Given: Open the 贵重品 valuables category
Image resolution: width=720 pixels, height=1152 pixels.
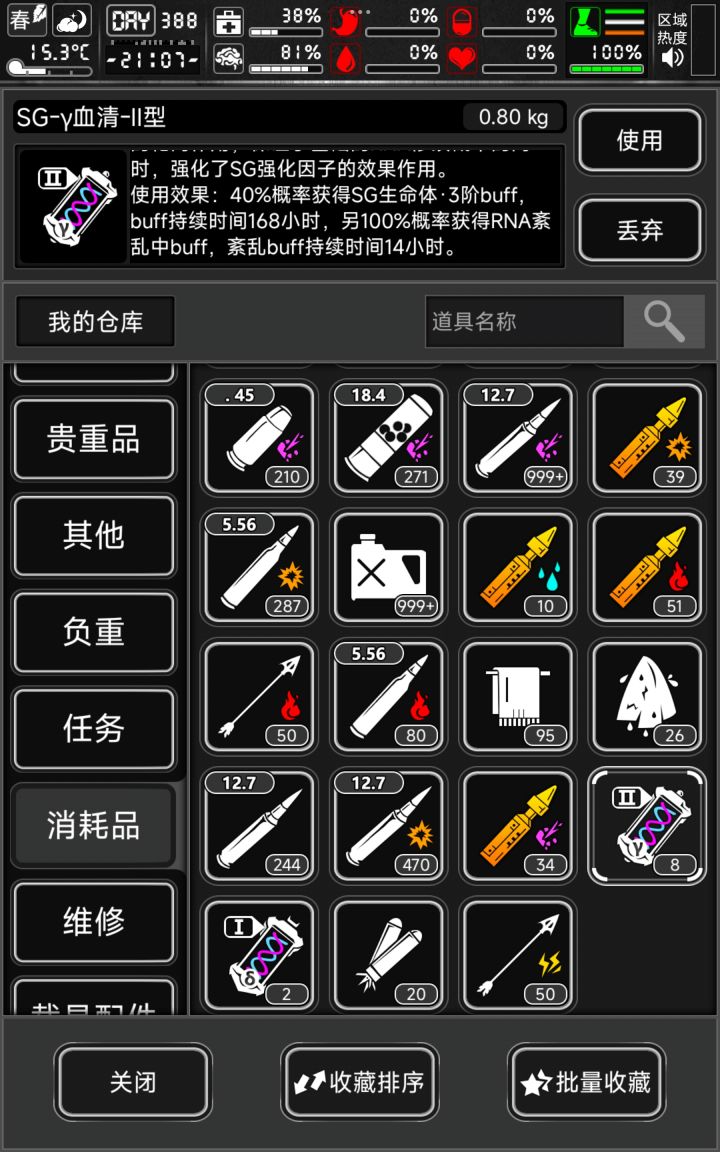Looking at the screenshot, I should point(94,438).
